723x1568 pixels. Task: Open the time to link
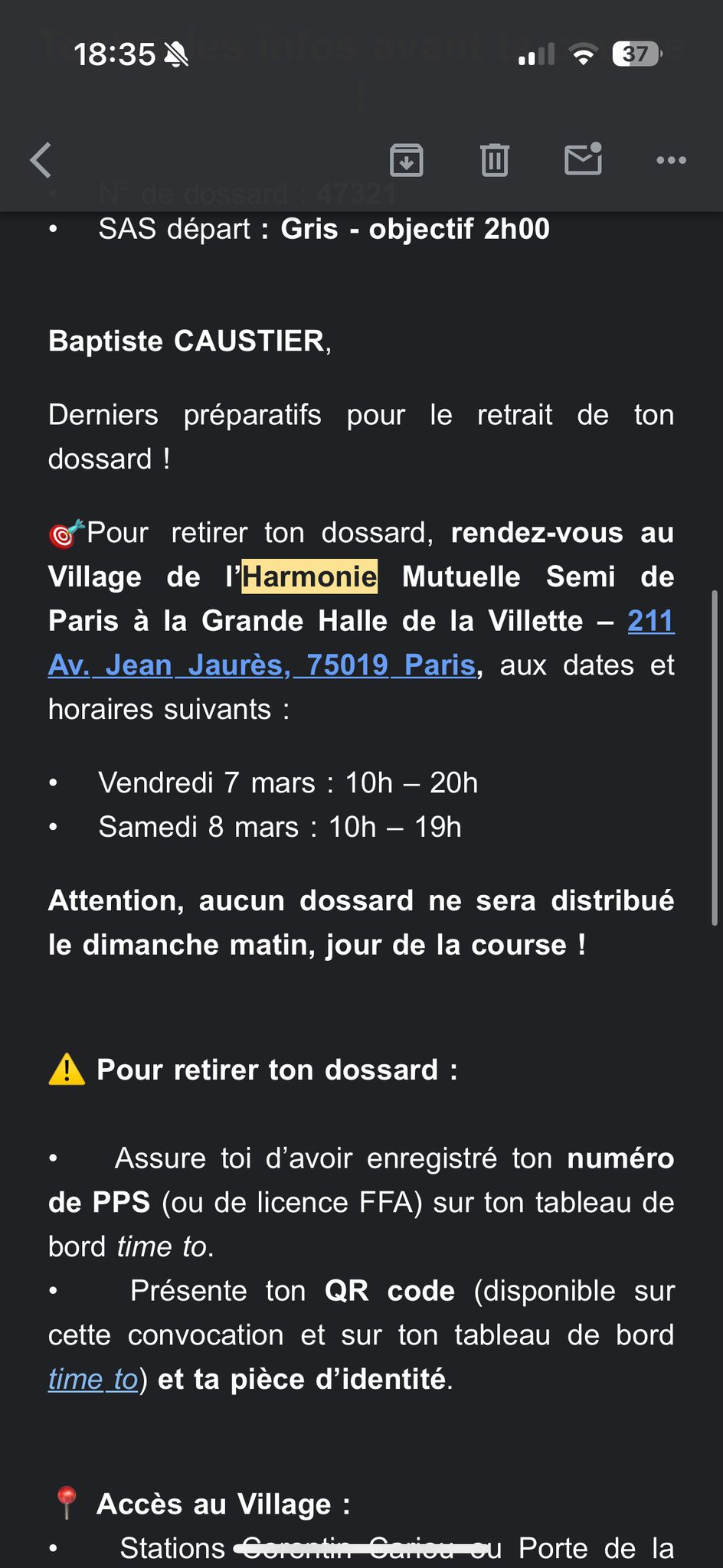tap(93, 1379)
